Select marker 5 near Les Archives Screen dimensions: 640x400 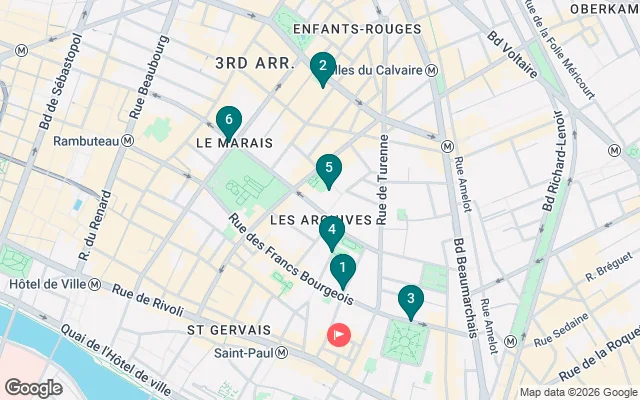coord(328,169)
